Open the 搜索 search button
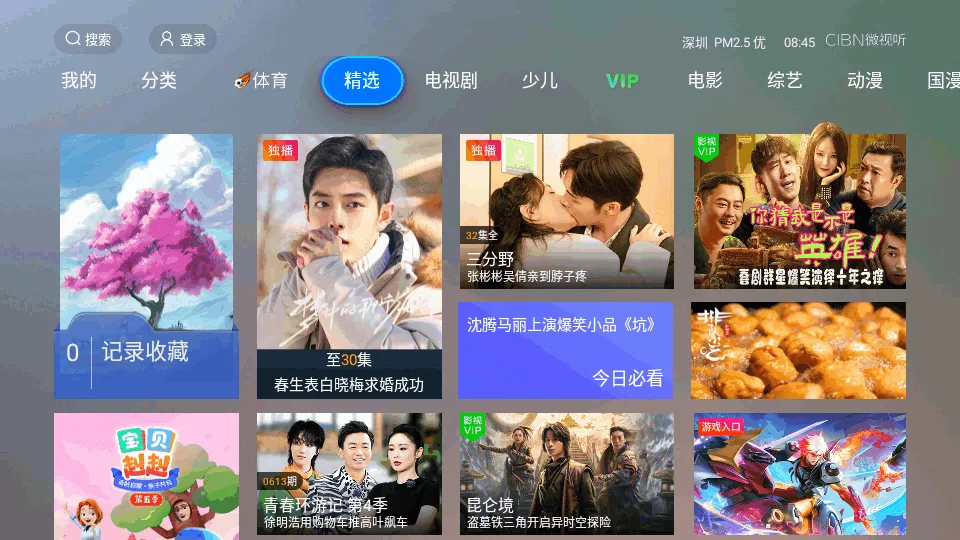The height and width of the screenshot is (540, 960). point(88,40)
